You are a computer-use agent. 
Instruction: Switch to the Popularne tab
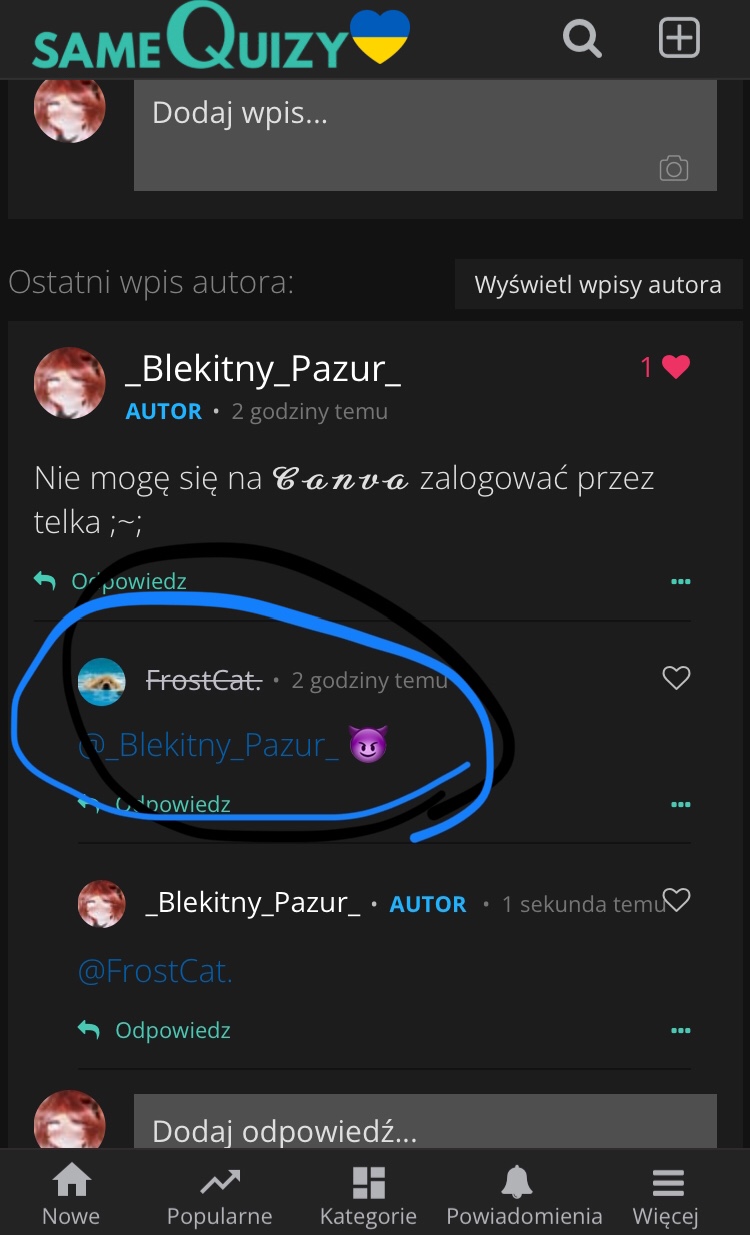click(219, 1197)
